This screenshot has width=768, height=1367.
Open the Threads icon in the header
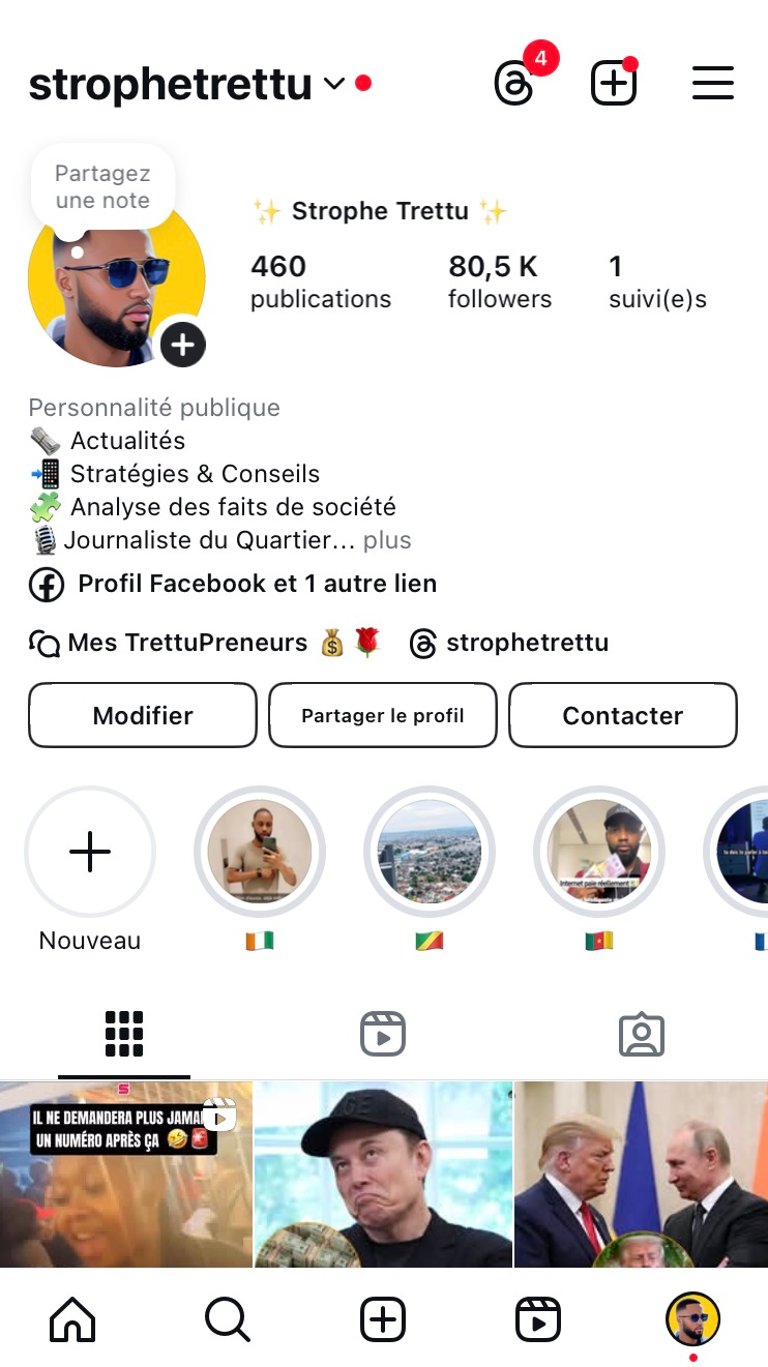515,83
